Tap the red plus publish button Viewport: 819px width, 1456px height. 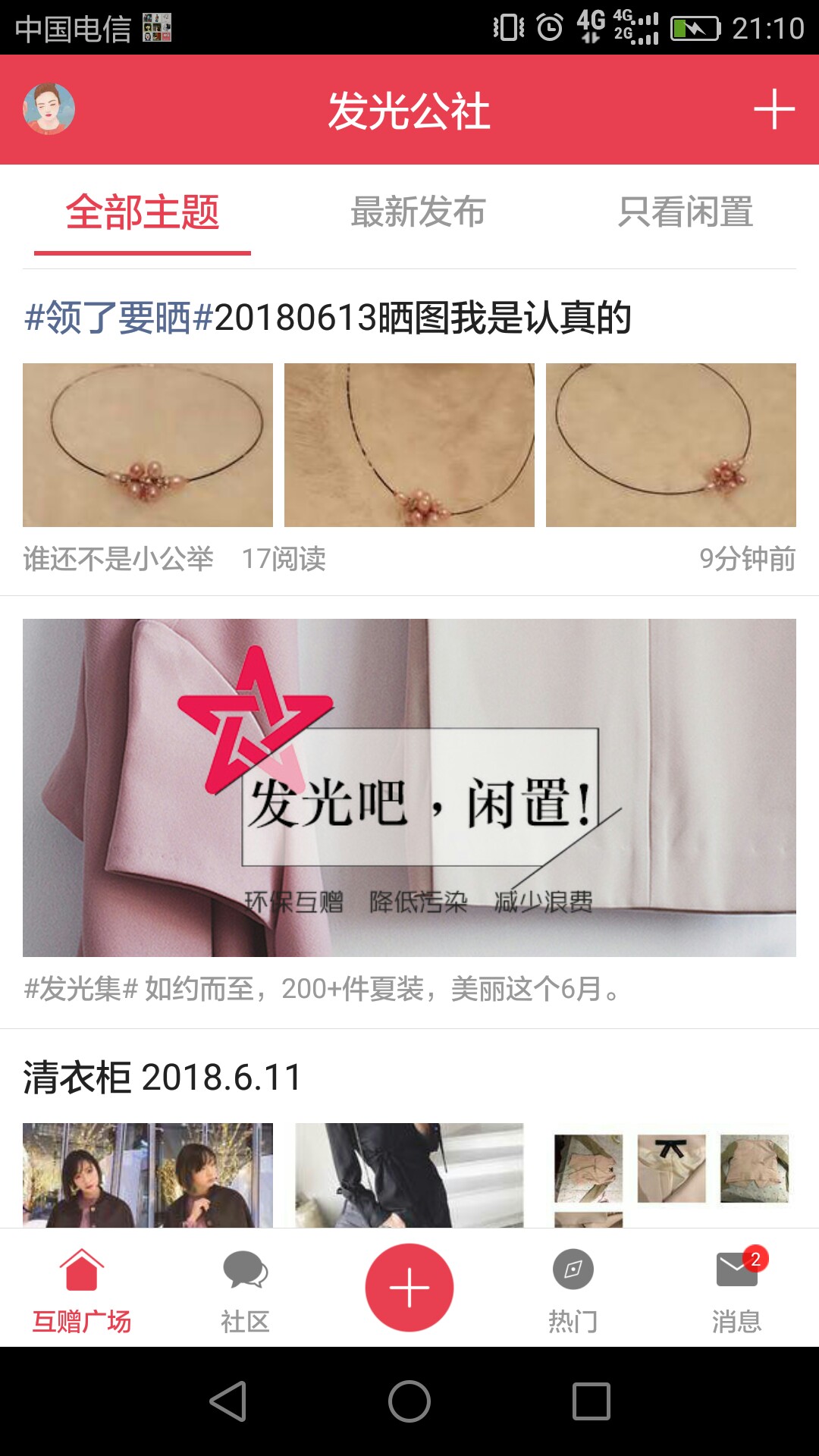pyautogui.click(x=409, y=1288)
